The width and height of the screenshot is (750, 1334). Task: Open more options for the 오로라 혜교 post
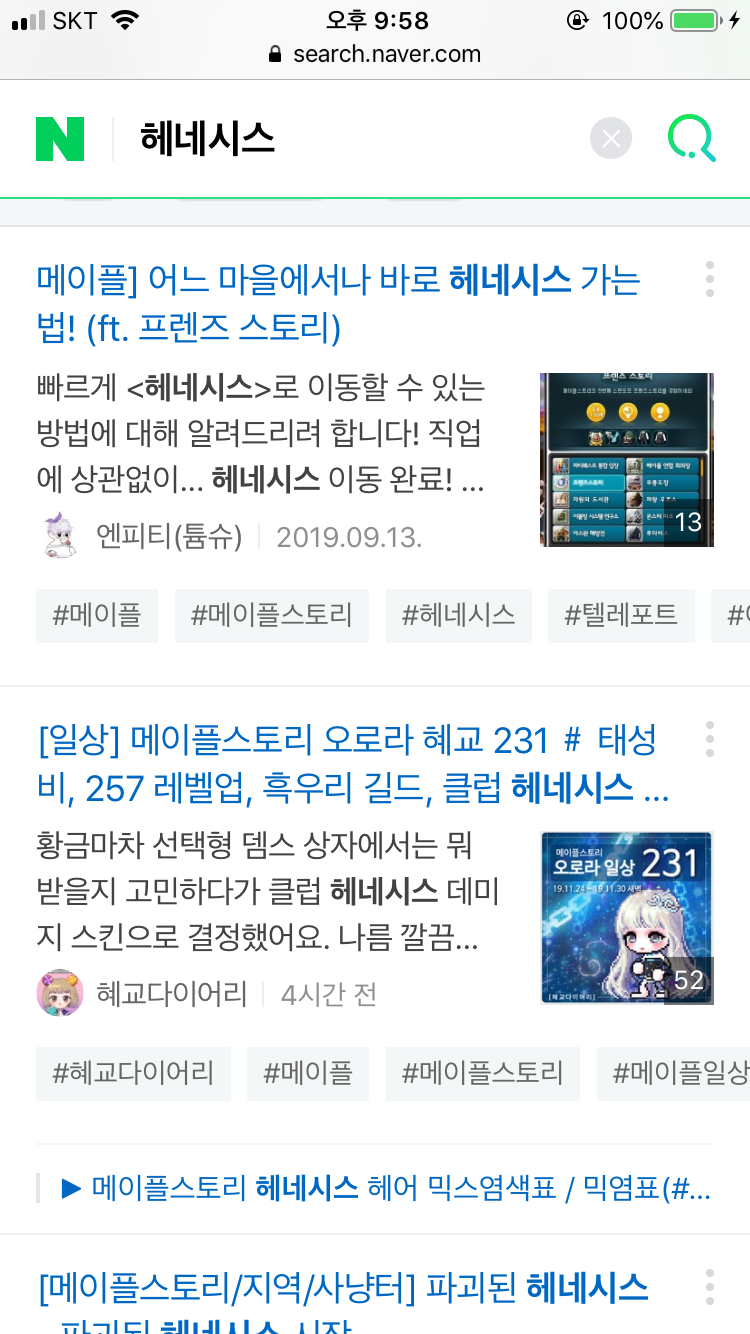709,739
